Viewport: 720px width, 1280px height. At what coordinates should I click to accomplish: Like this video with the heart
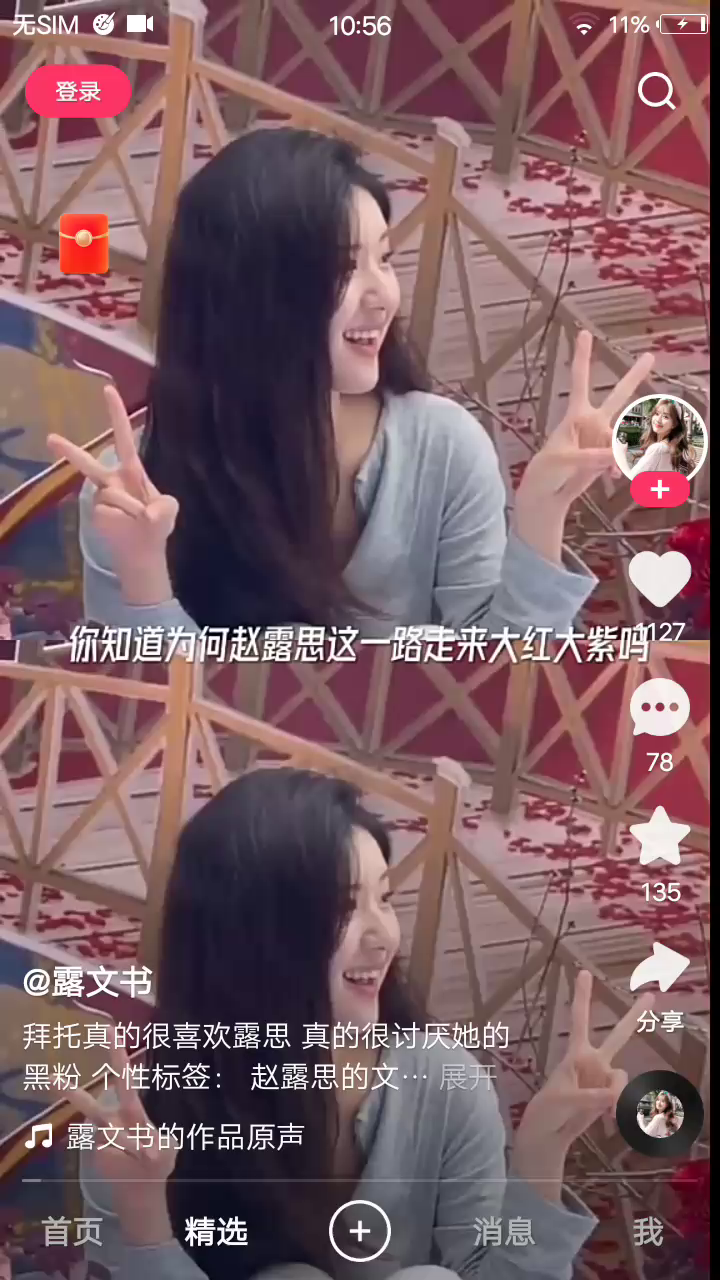(659, 579)
